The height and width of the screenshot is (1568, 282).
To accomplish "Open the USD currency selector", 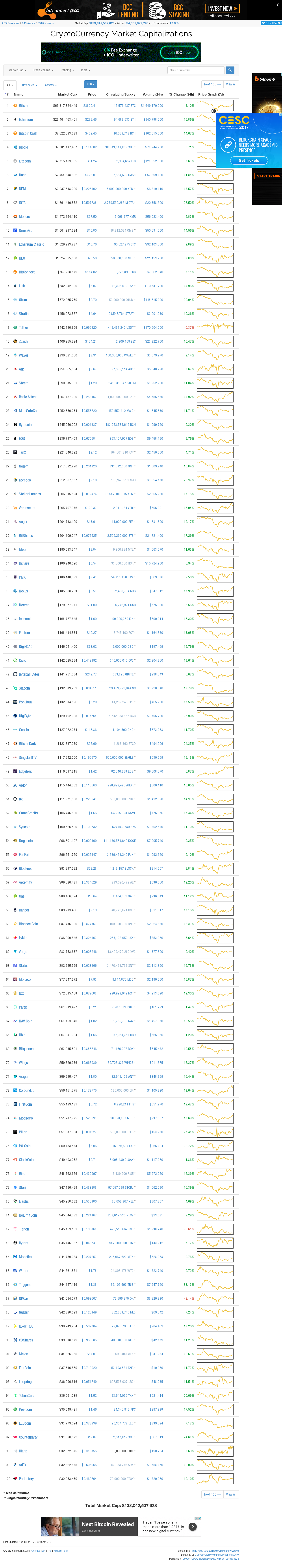I will tap(90, 85).
